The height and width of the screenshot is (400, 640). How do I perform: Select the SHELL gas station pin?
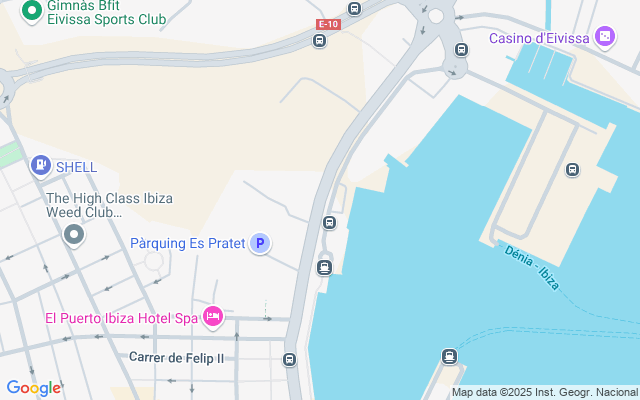click(41, 166)
